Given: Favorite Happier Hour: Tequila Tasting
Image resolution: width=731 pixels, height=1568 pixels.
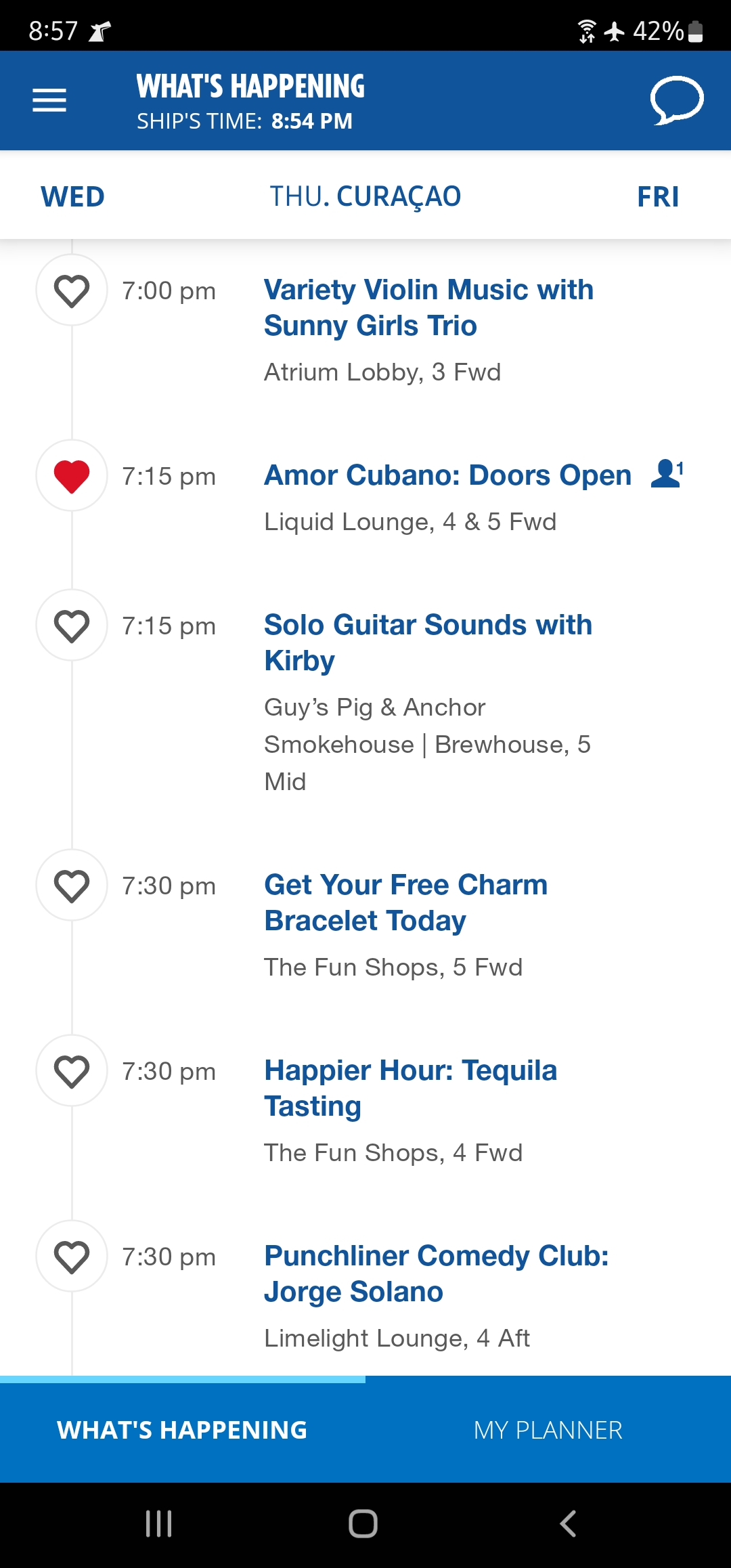Looking at the screenshot, I should tap(72, 1070).
